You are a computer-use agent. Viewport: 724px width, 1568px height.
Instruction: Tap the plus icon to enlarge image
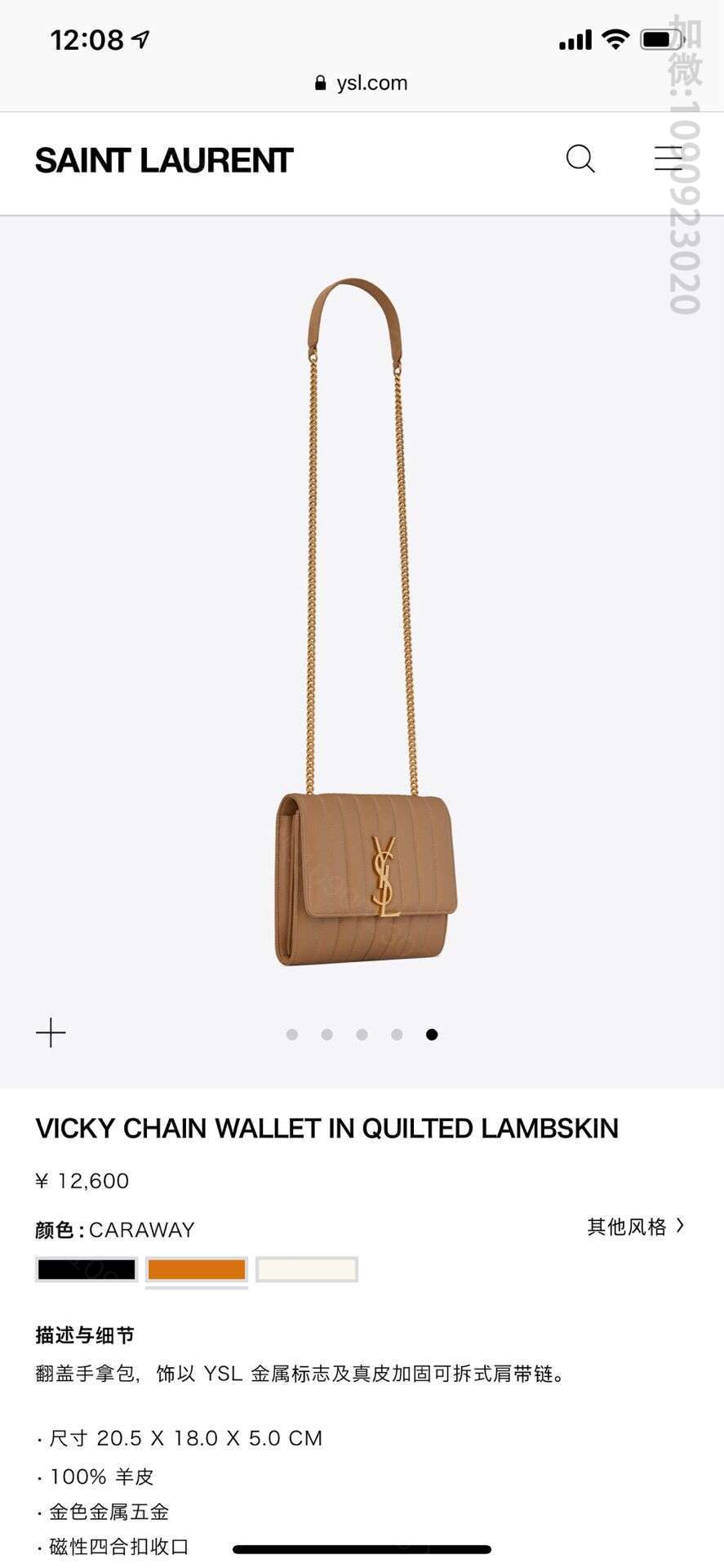pos(51,1033)
